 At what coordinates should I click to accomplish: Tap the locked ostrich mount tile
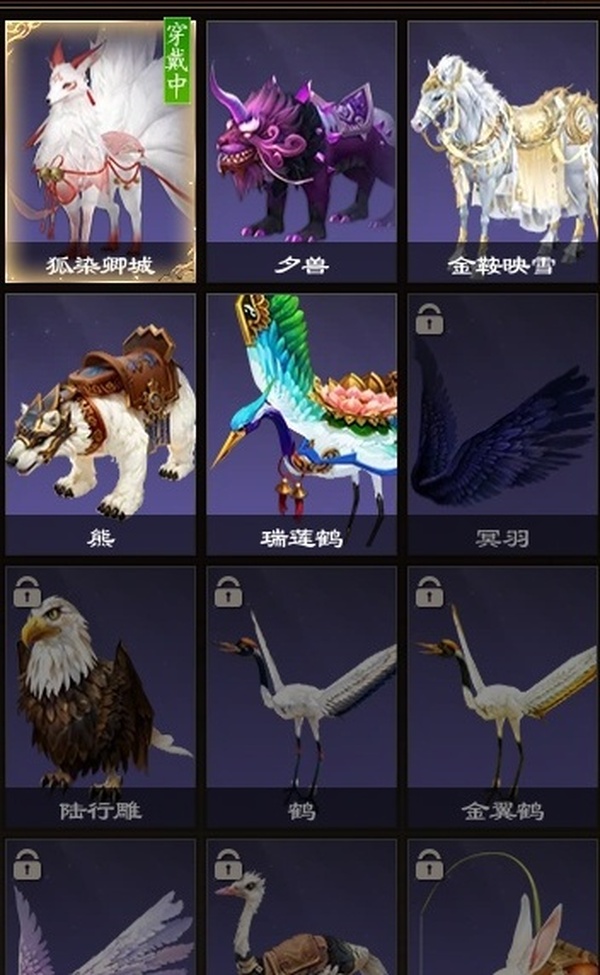pos(301,910)
